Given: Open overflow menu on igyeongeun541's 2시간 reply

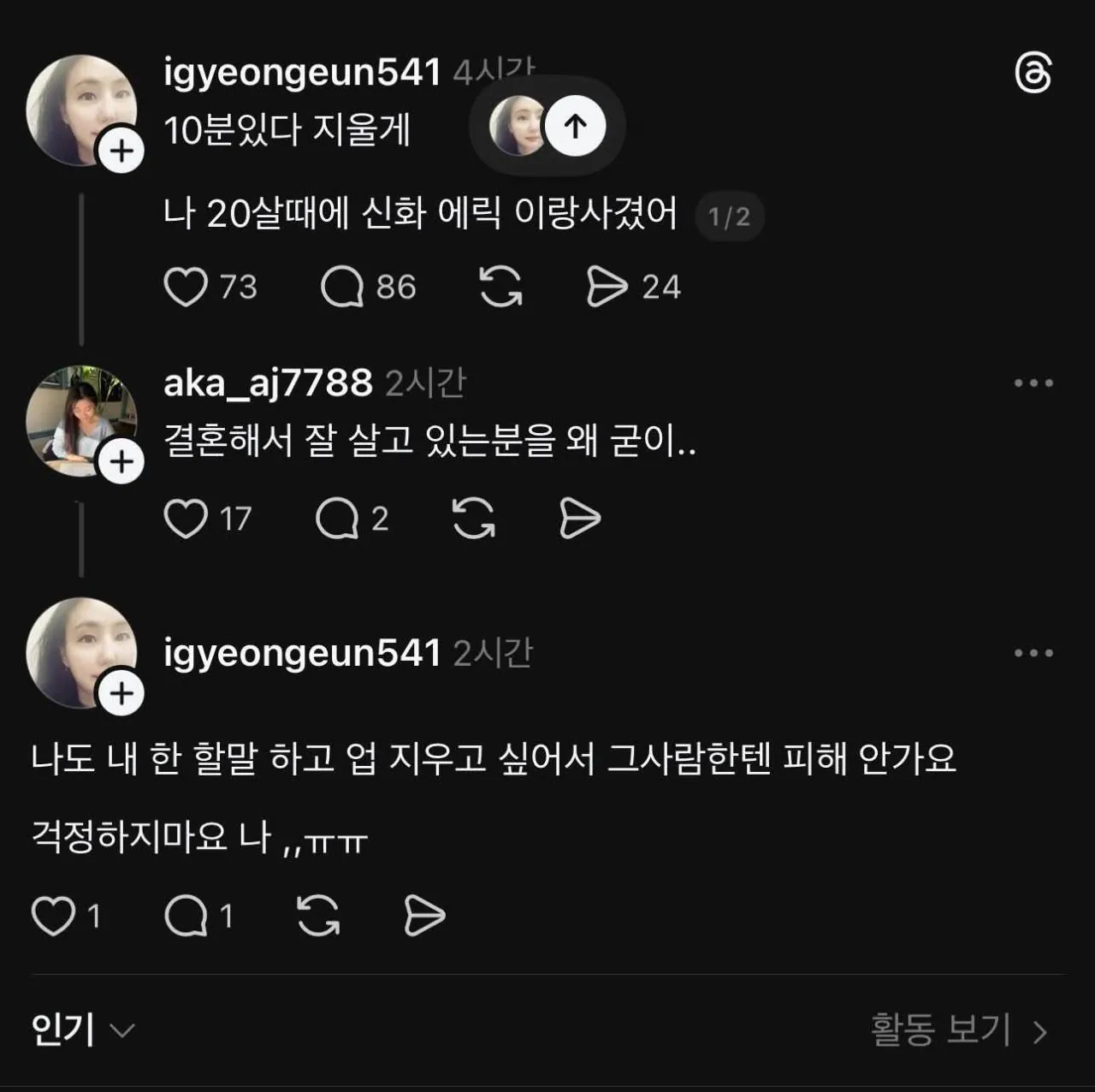Looking at the screenshot, I should (1033, 653).
